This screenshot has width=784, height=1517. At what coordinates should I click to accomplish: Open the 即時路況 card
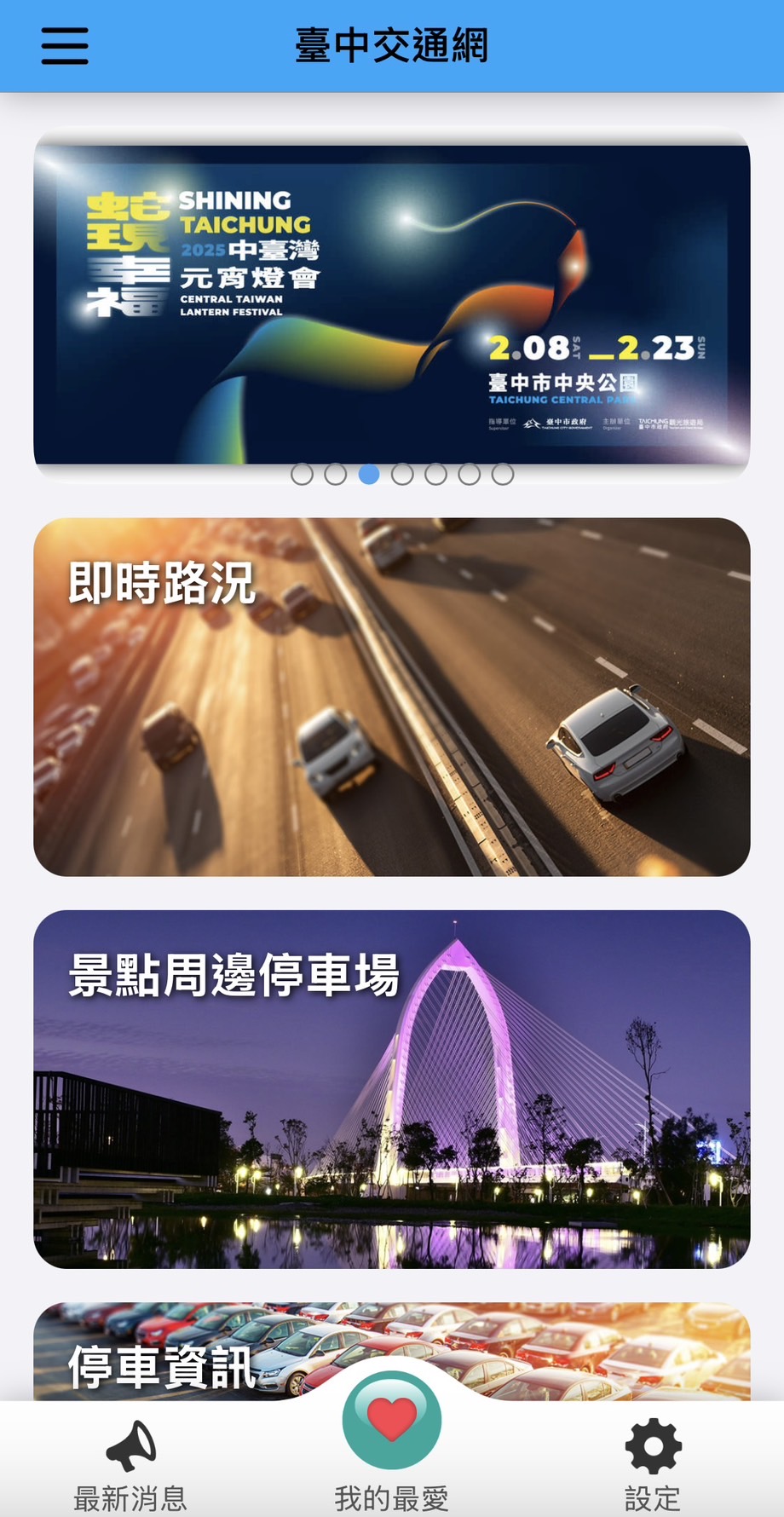(x=392, y=697)
